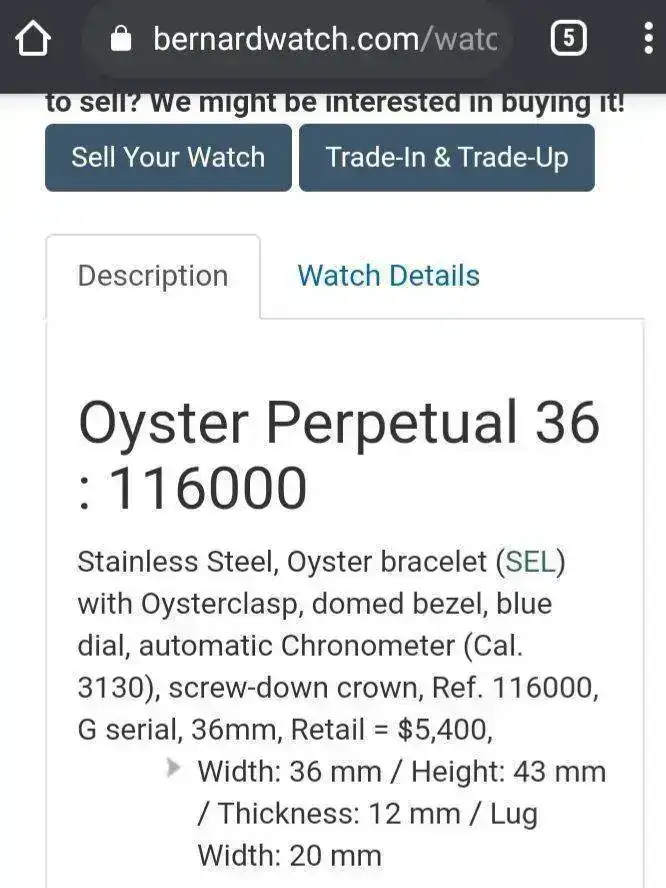Open Trade-In & Trade-Up
The image size is (666, 888).
pyautogui.click(x=447, y=158)
